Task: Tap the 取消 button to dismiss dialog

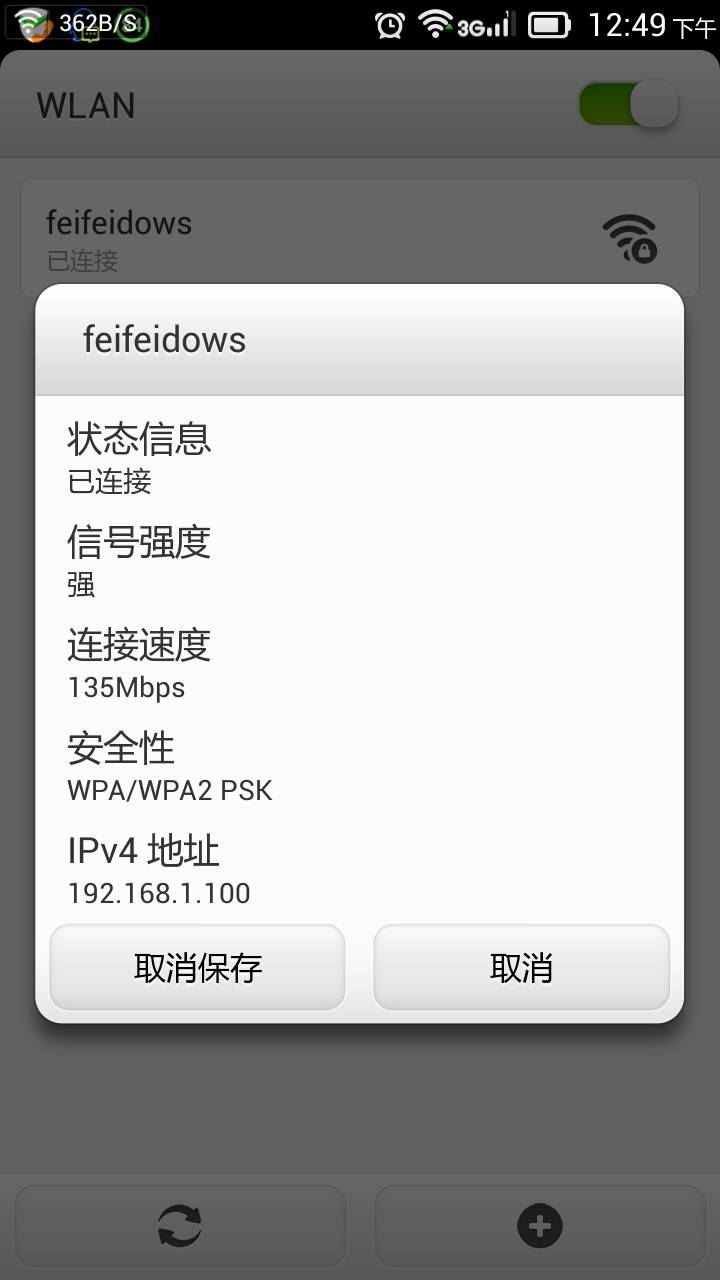Action: (521, 967)
